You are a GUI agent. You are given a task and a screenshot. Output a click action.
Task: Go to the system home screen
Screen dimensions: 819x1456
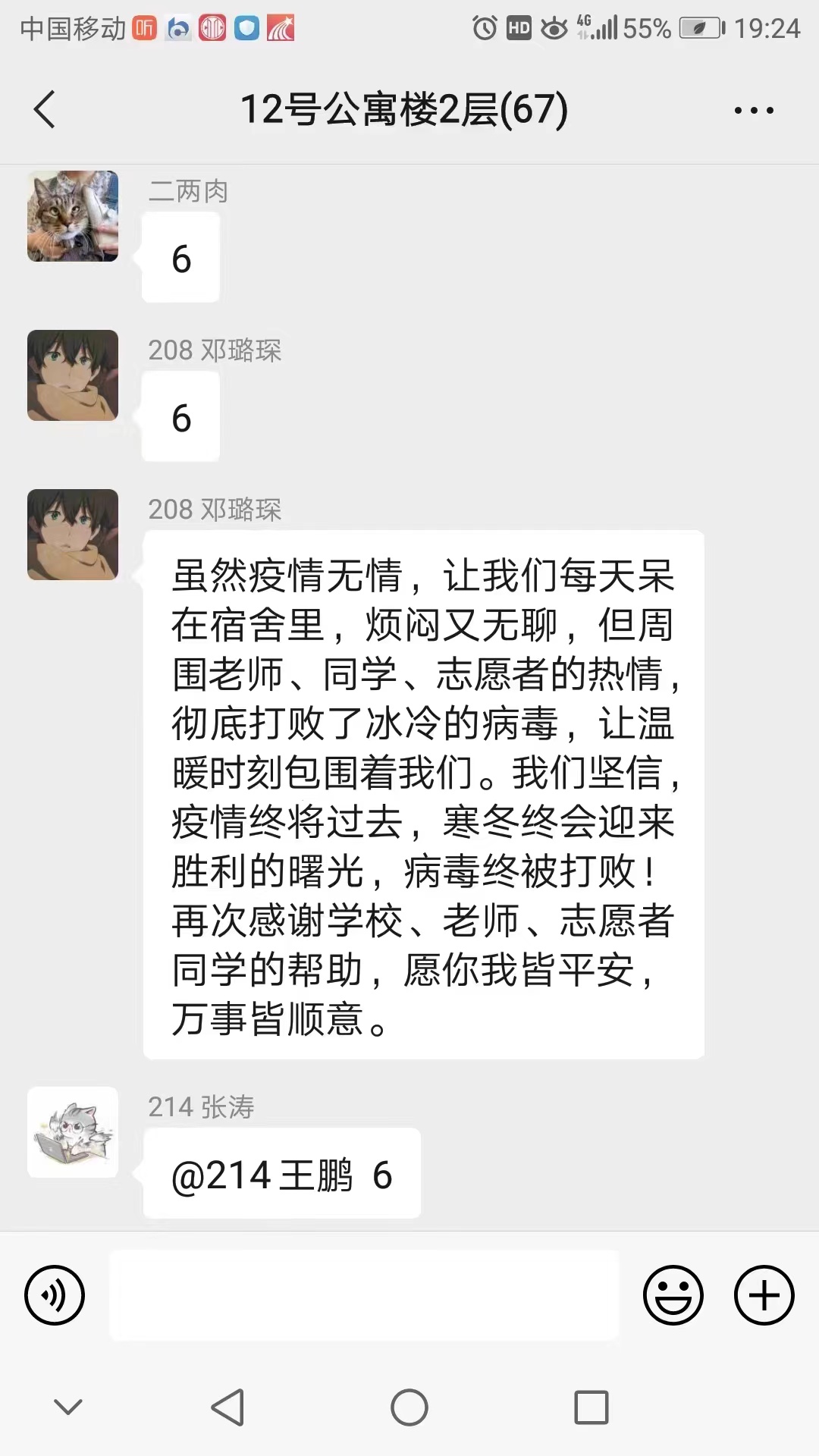click(409, 1408)
